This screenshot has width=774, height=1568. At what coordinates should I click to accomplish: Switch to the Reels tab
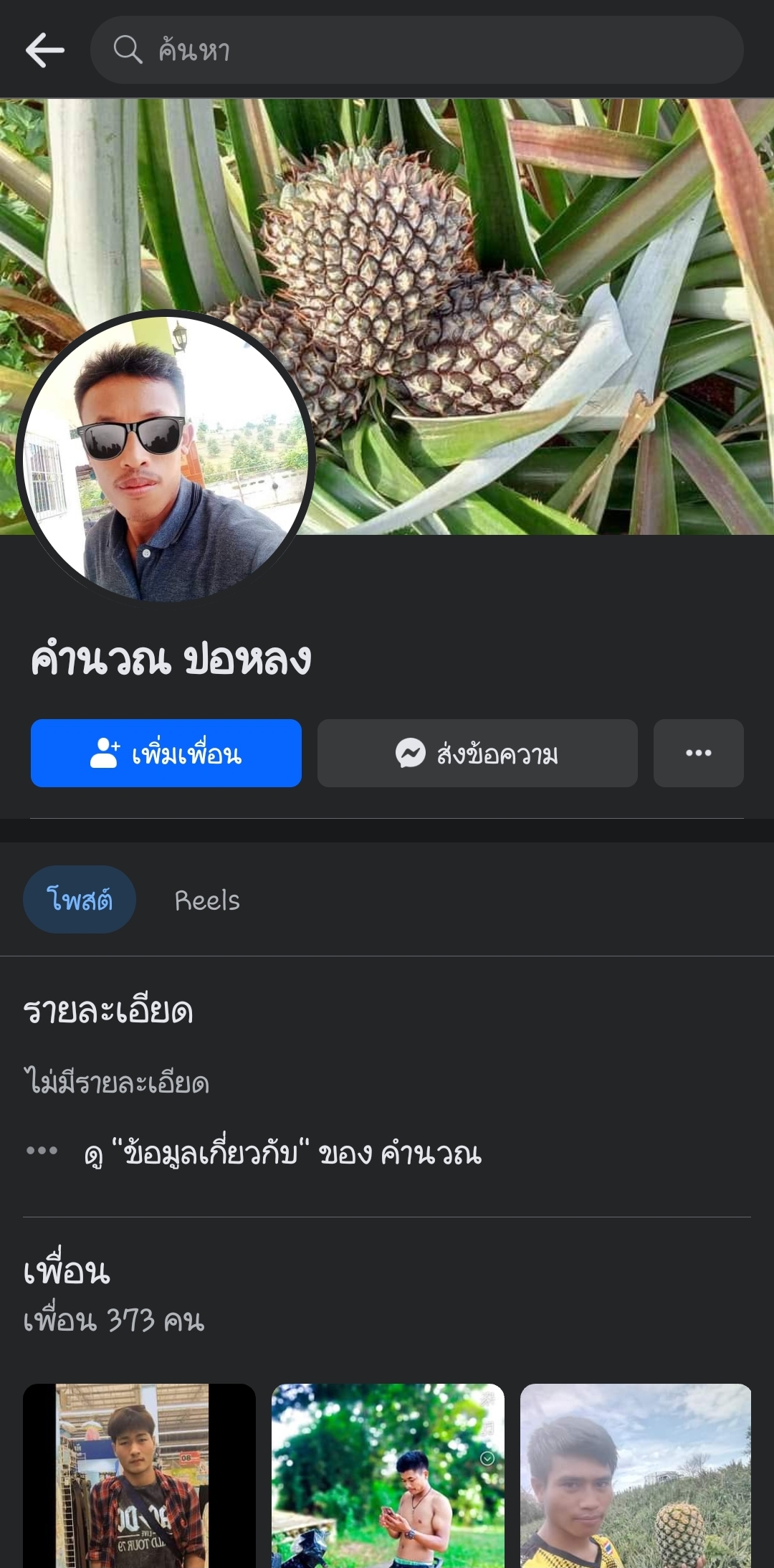click(207, 901)
